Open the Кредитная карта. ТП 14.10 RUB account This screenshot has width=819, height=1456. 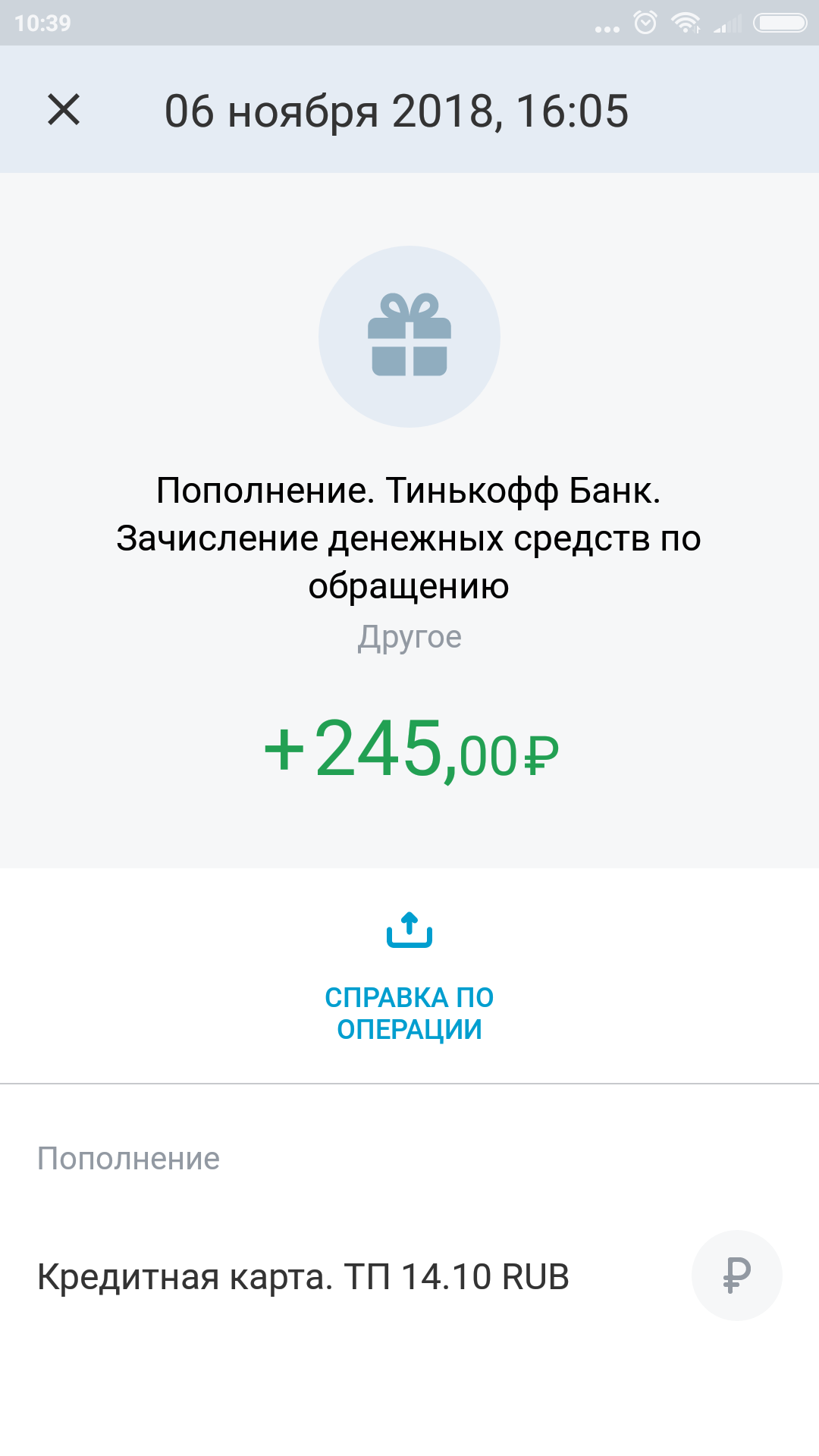click(303, 1276)
